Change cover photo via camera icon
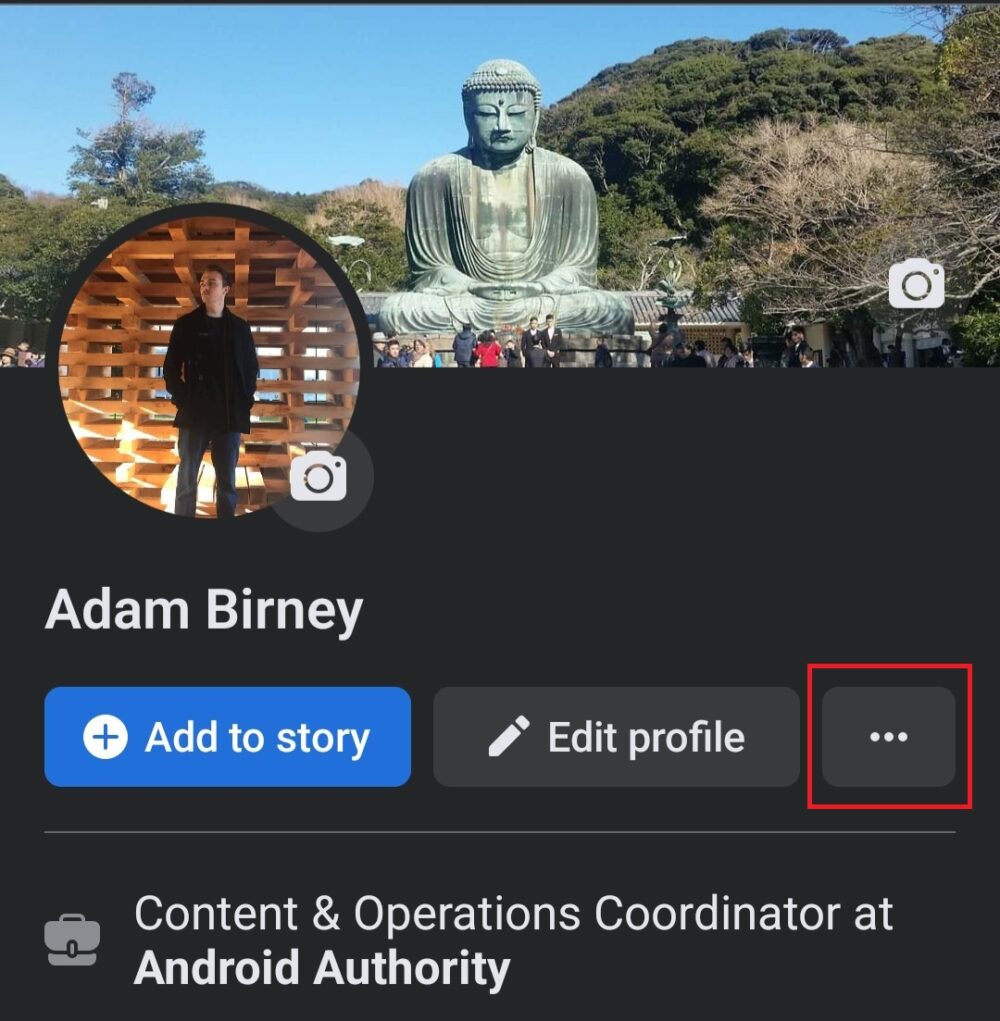 pyautogui.click(x=916, y=284)
